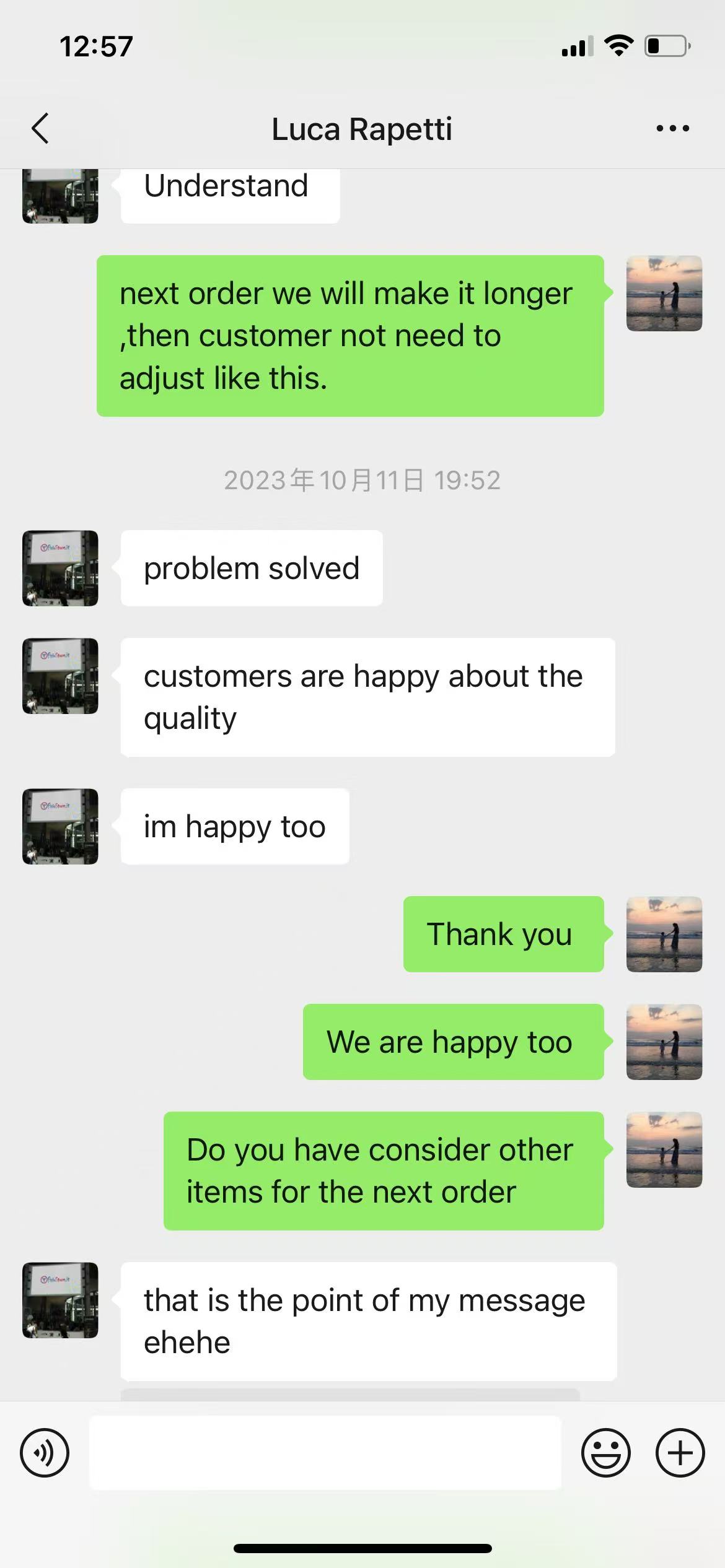Switch to voice message input
The image size is (725, 1568).
pyautogui.click(x=45, y=1453)
